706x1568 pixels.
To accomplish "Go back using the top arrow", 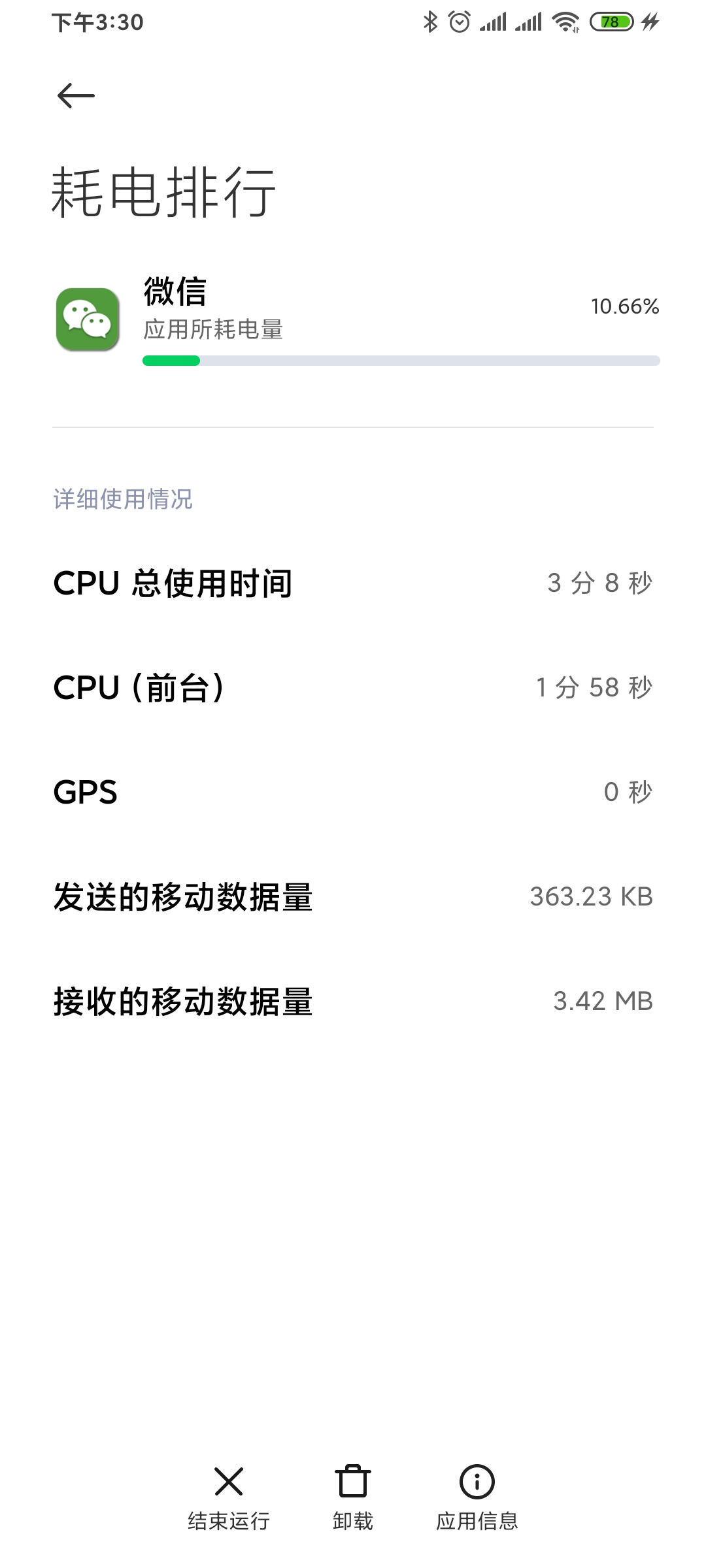I will (76, 96).
